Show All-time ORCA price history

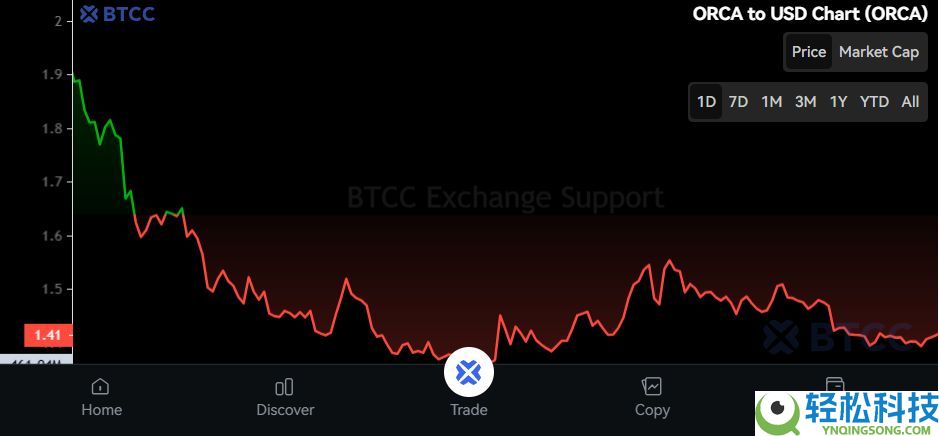click(x=910, y=102)
